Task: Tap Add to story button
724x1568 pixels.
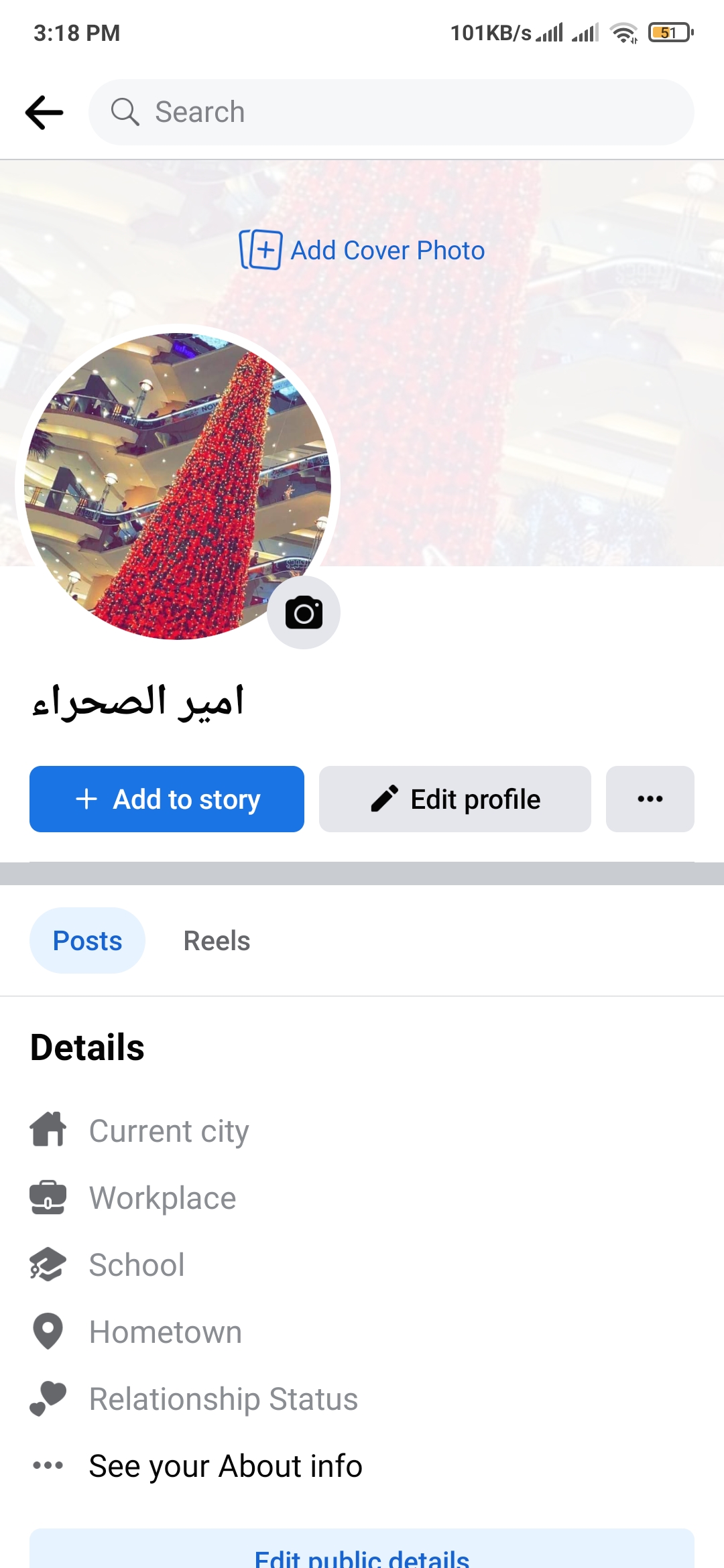Action: click(x=167, y=799)
